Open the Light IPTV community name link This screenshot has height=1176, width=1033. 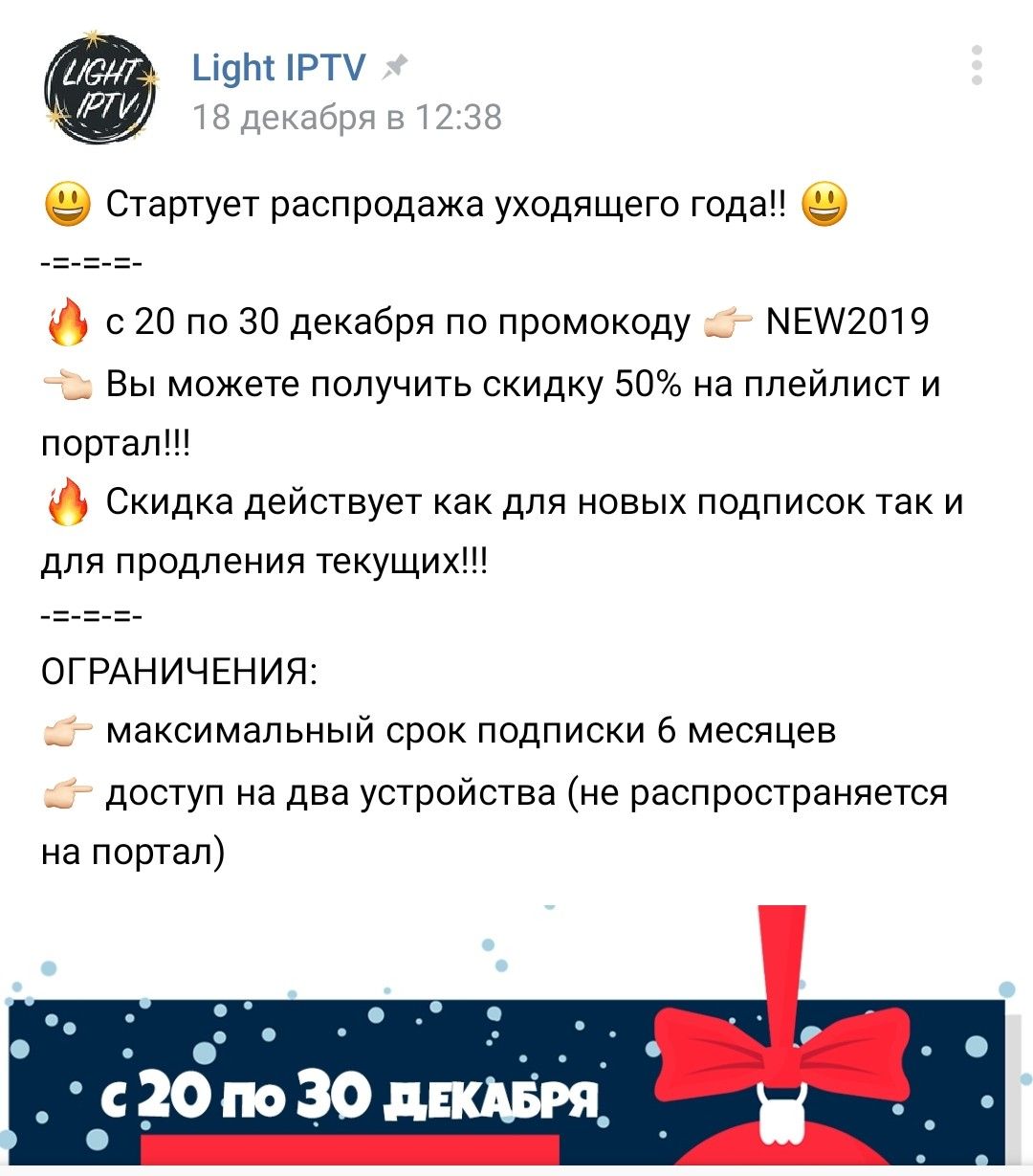pyautogui.click(x=278, y=68)
